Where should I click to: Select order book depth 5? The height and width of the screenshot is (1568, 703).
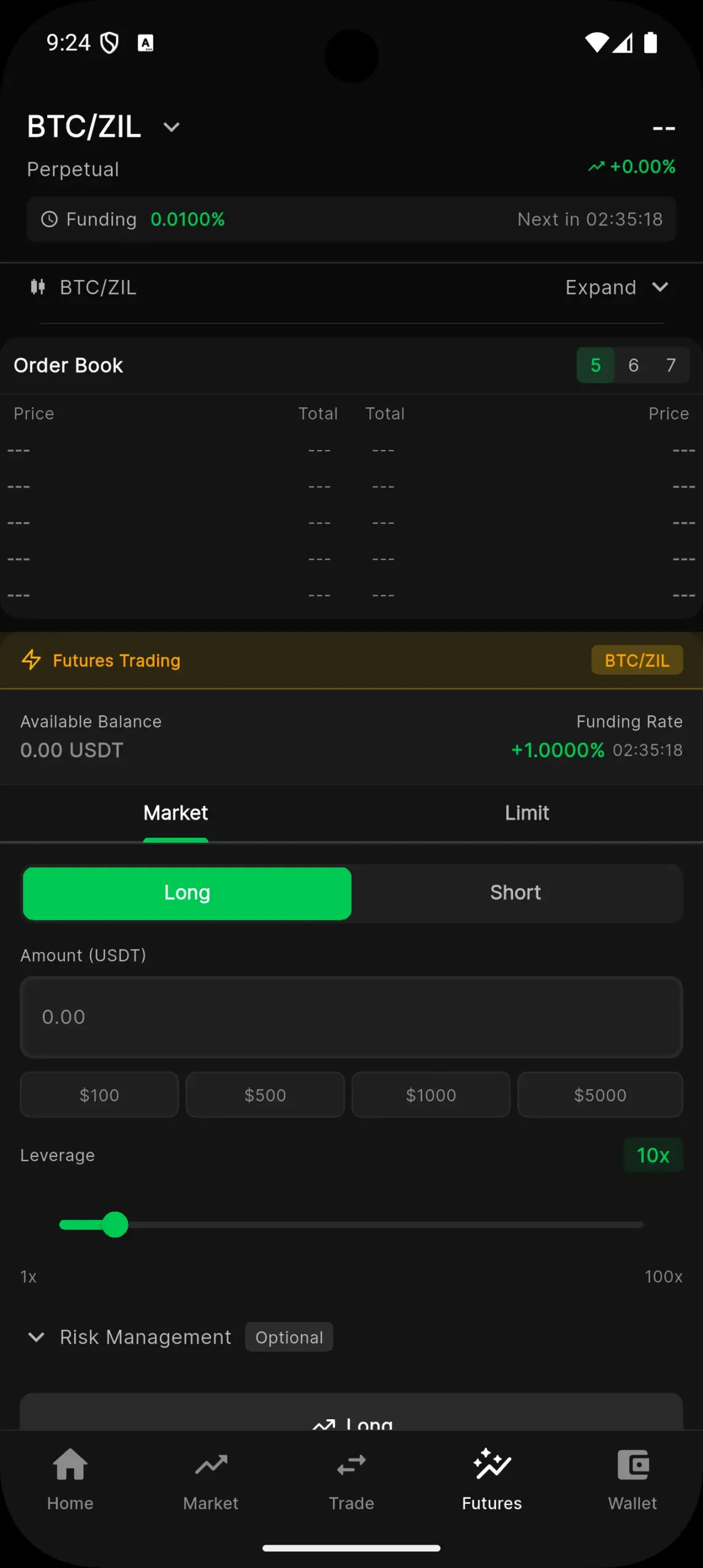595,366
